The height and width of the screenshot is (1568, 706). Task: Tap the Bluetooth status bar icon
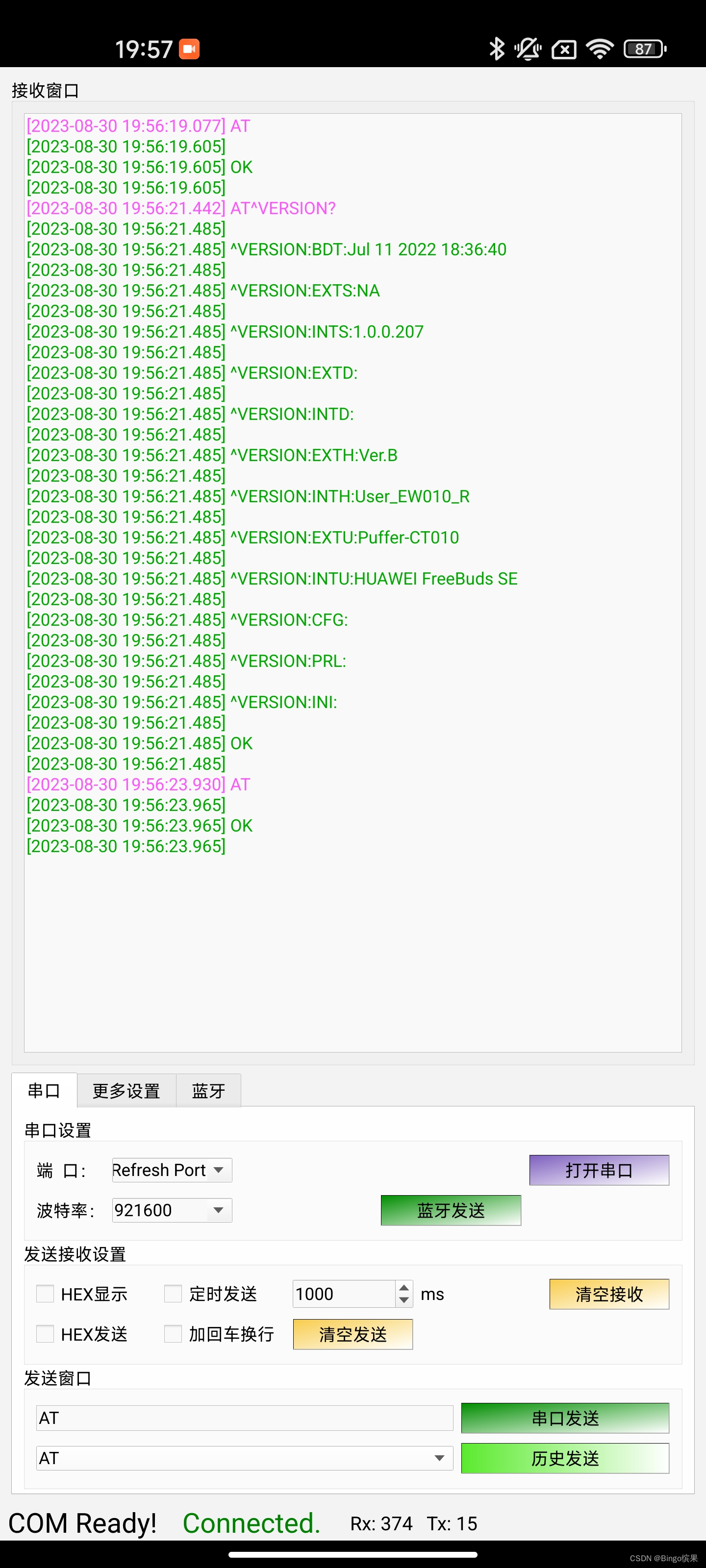coord(498,49)
